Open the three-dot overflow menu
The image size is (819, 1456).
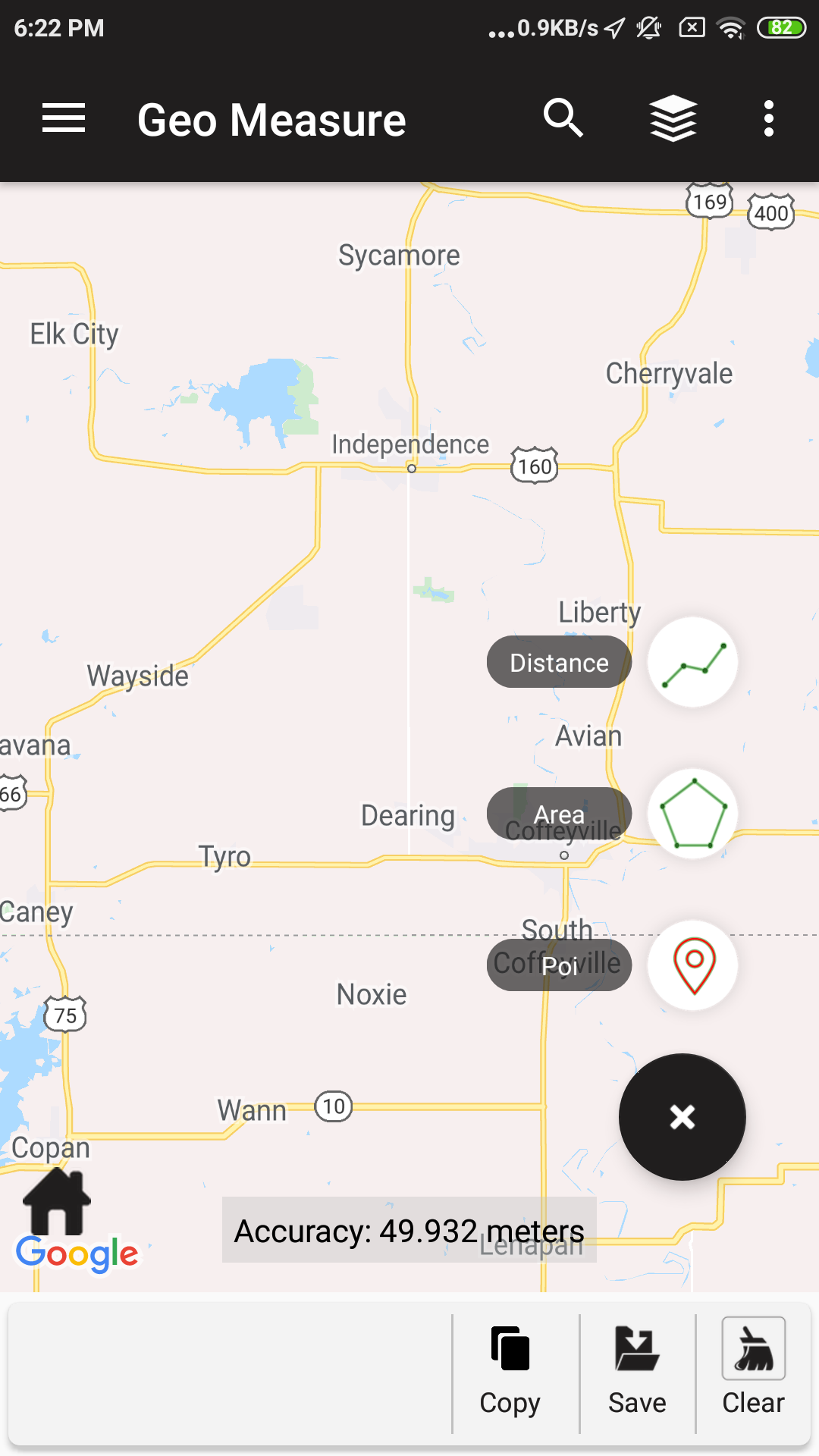pyautogui.click(x=768, y=118)
